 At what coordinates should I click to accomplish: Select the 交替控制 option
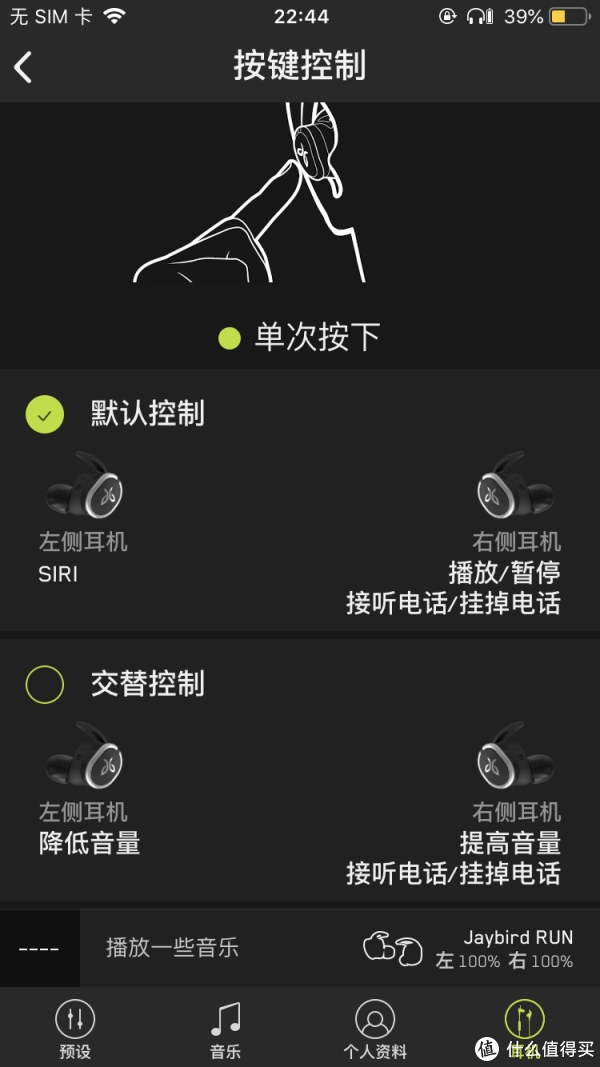click(x=45, y=684)
